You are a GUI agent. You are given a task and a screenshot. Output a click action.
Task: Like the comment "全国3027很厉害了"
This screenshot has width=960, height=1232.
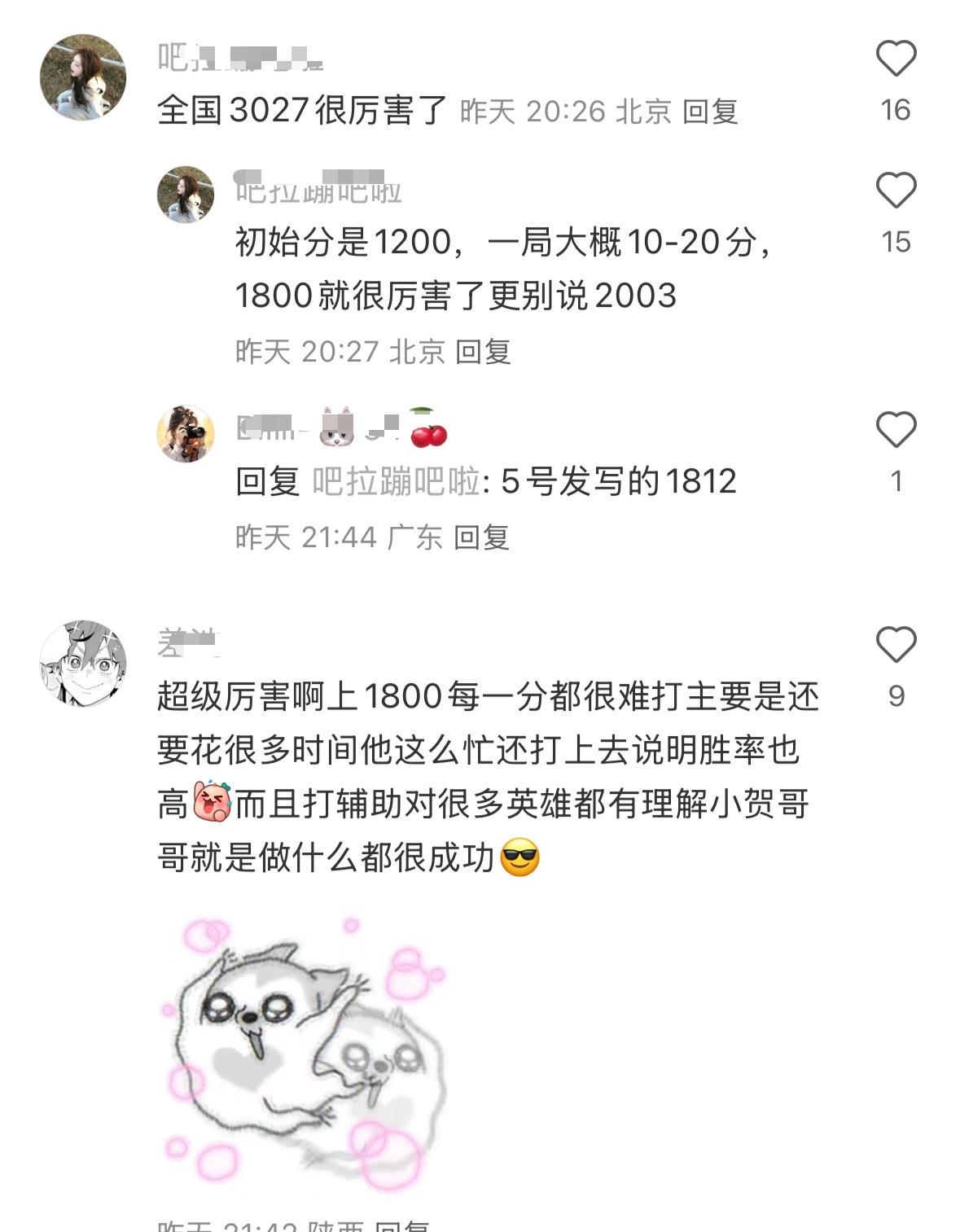point(896,59)
